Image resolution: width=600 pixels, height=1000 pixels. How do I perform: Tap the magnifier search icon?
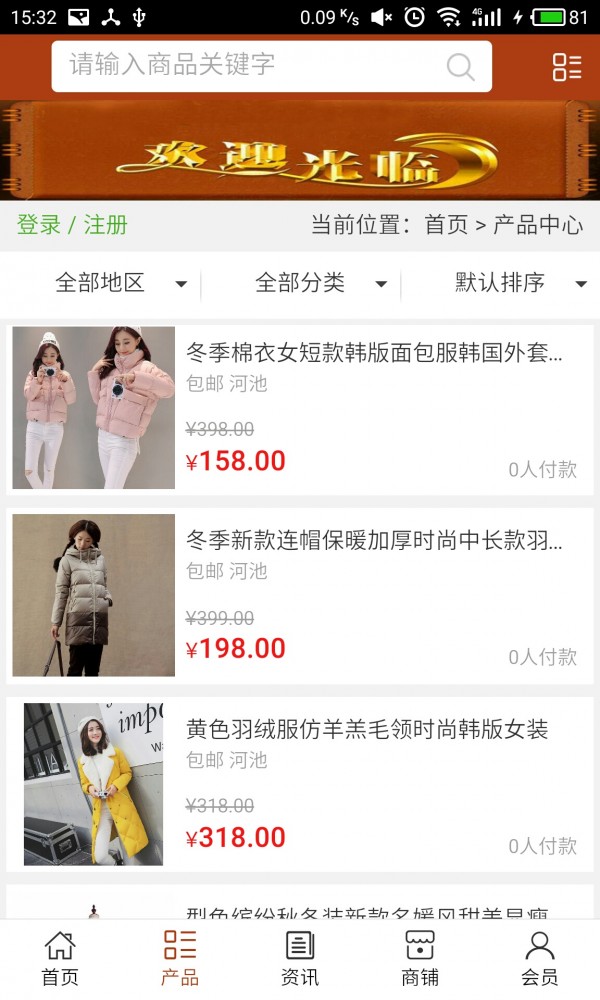tap(460, 67)
